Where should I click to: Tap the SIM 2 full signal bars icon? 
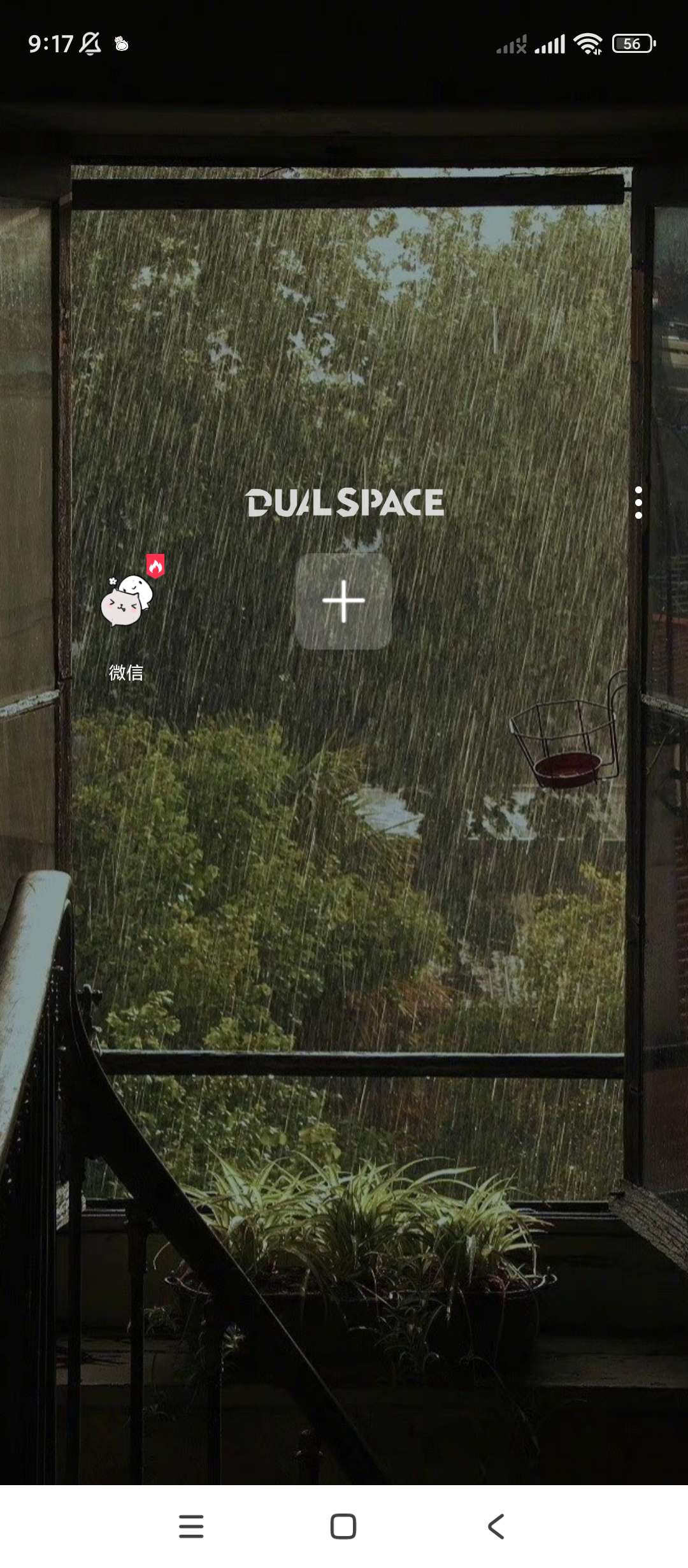(x=551, y=43)
